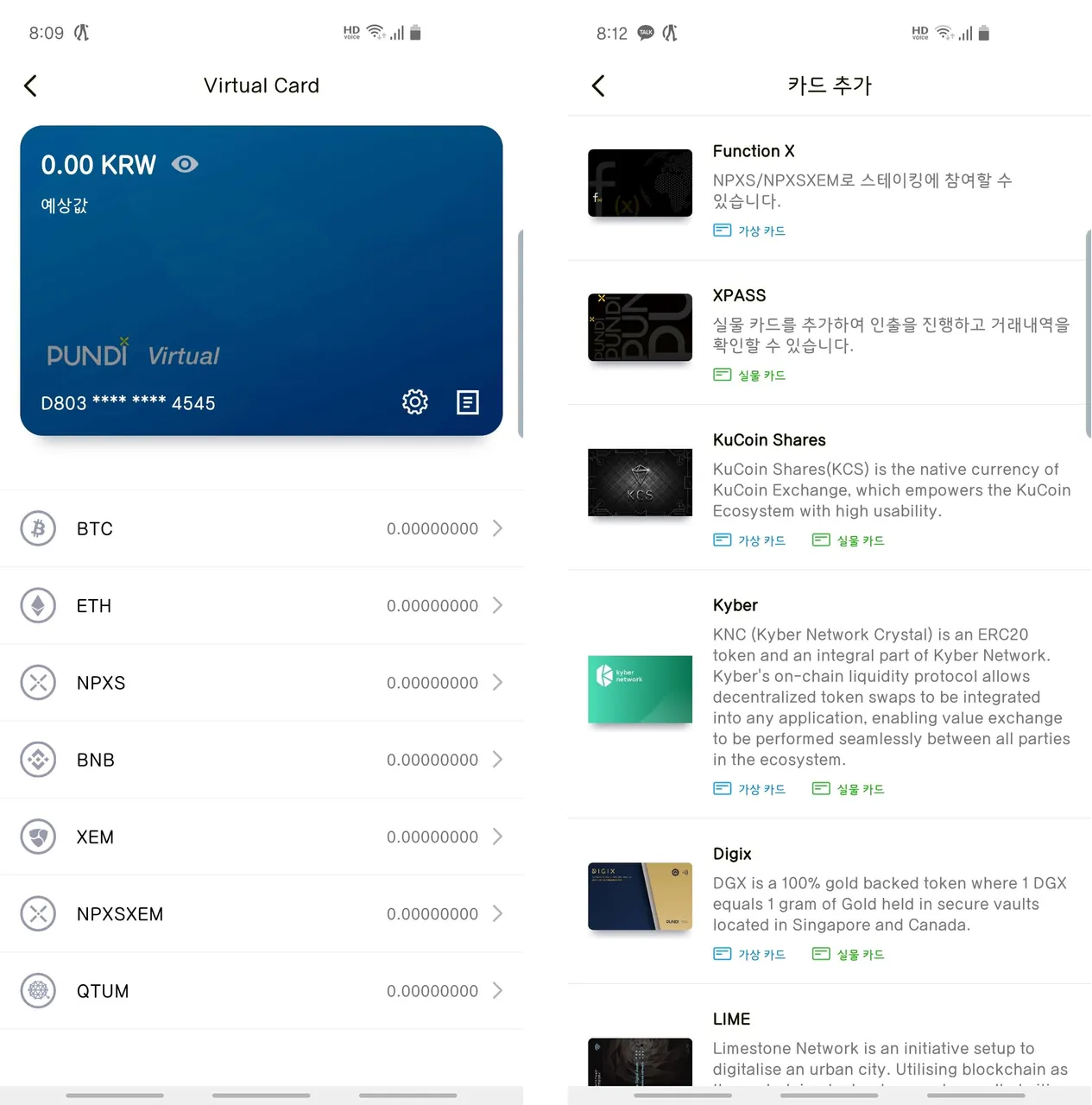Open the BTC balance row
Viewport: 1092px width, 1105px height.
(x=262, y=528)
